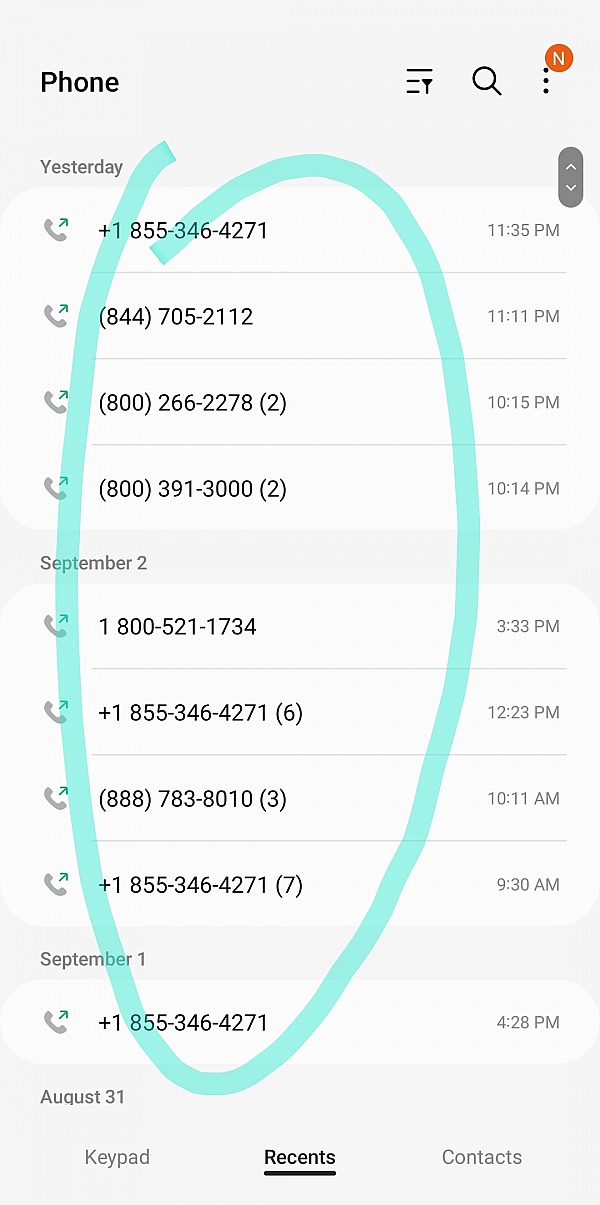Open the 4:28 PM call on September 1
600x1205 pixels.
pos(300,1023)
